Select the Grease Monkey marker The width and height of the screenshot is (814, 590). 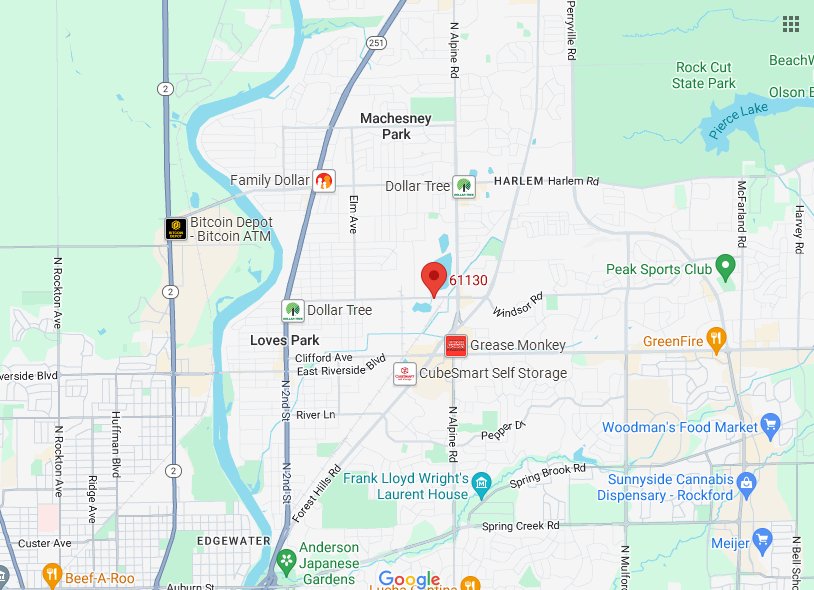click(456, 346)
